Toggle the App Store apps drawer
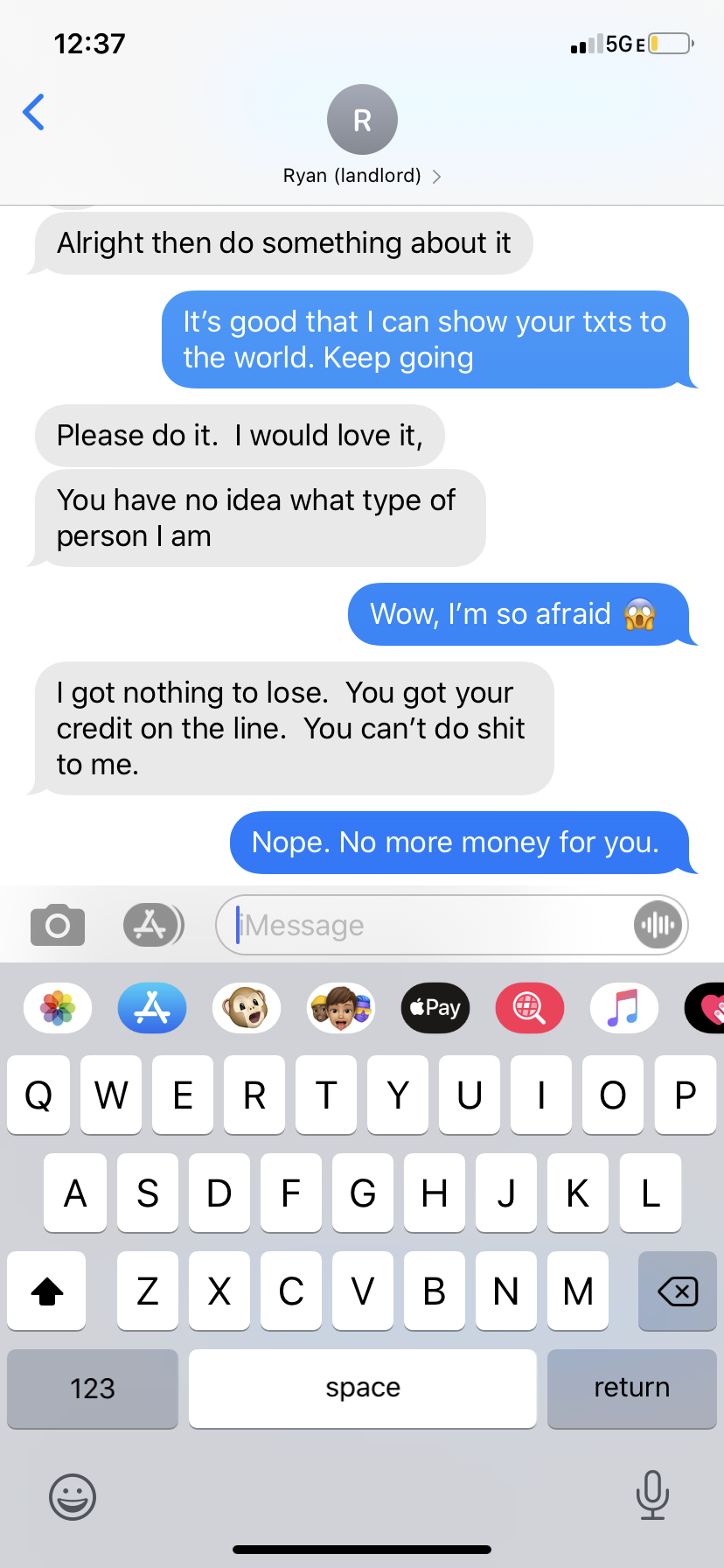Screen dimensions: 724x1568 pyautogui.click(x=153, y=925)
